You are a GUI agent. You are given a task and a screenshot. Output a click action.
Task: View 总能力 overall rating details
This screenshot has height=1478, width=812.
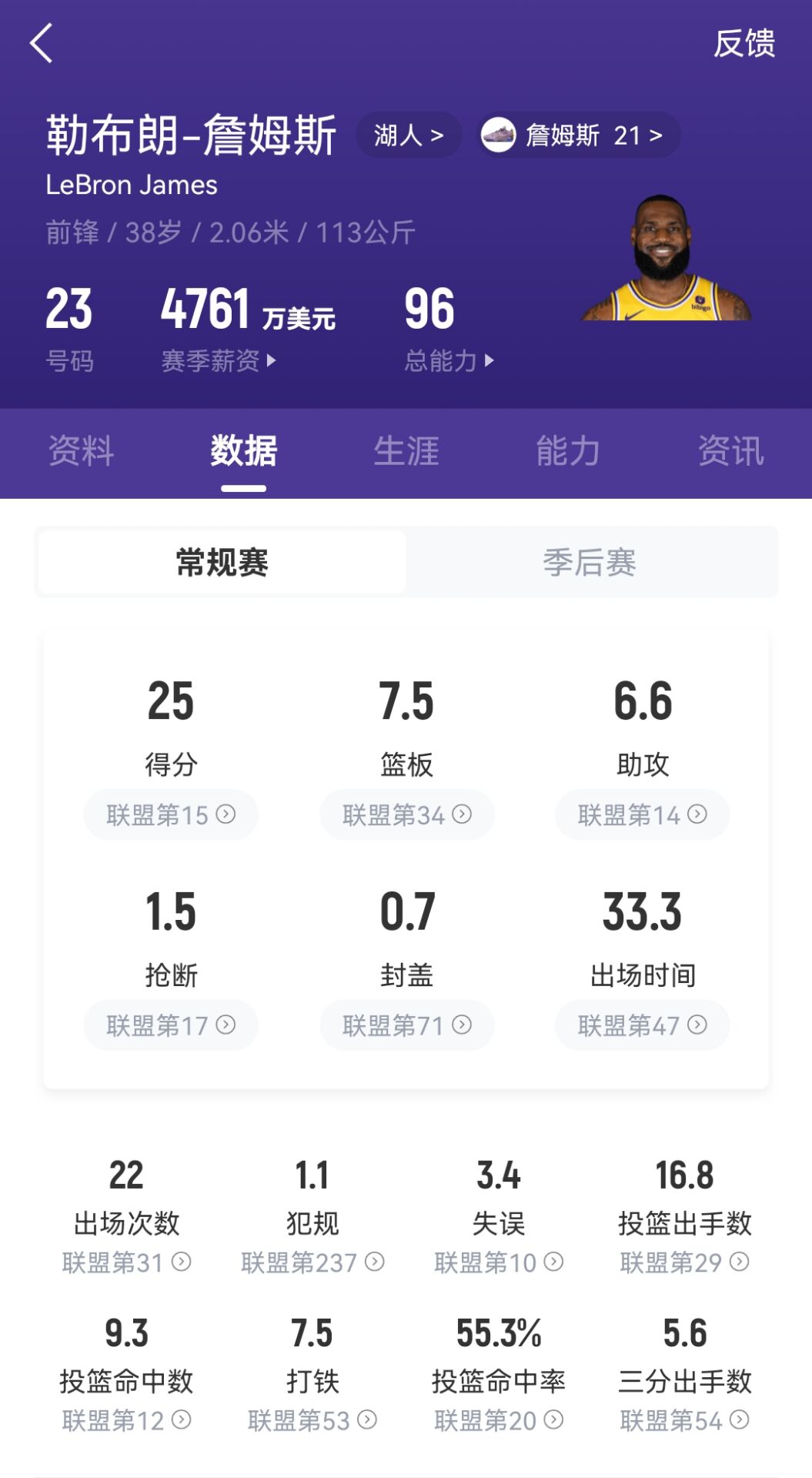pyautogui.click(x=449, y=360)
